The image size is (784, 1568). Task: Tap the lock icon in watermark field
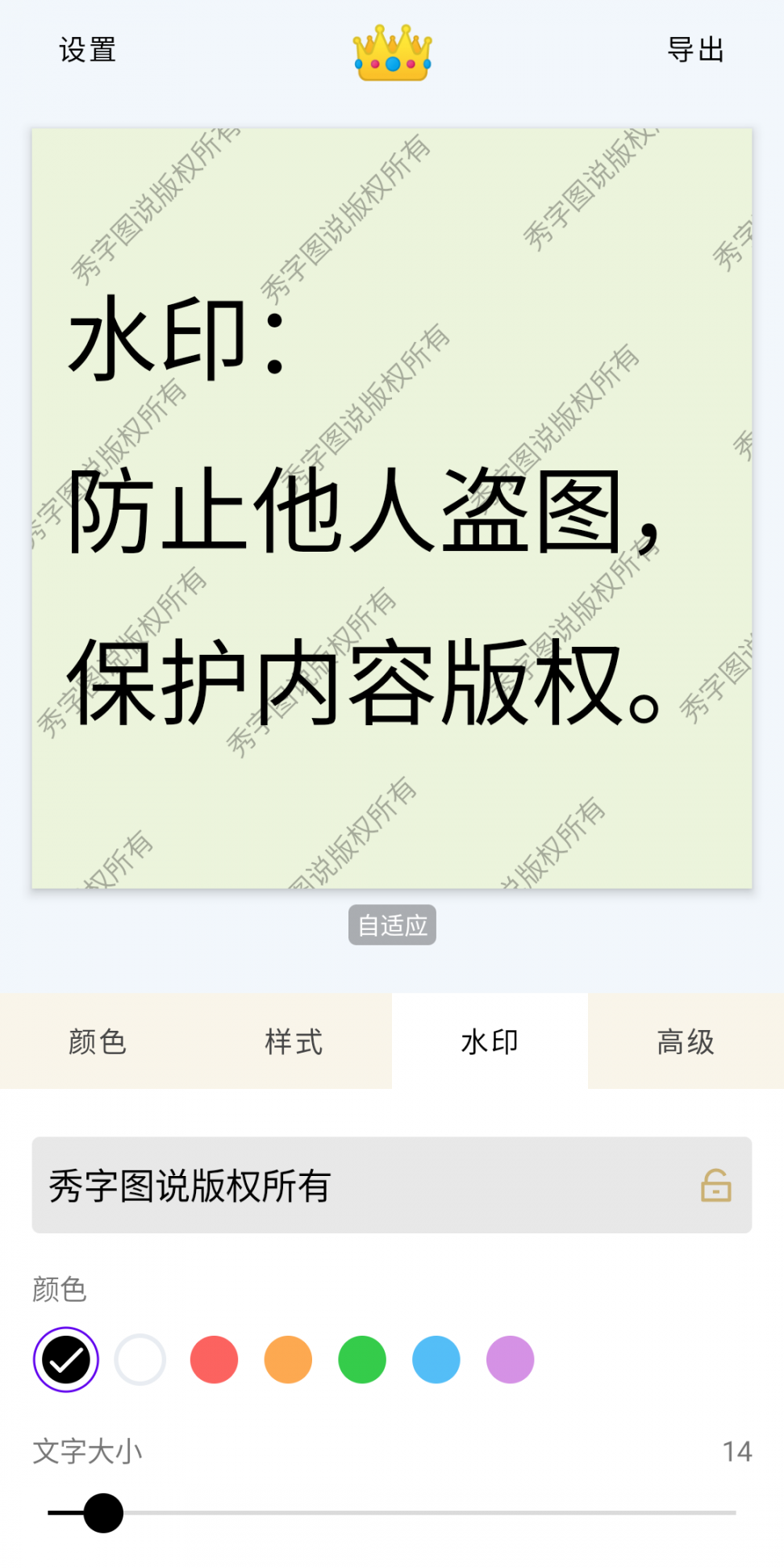(x=715, y=1186)
